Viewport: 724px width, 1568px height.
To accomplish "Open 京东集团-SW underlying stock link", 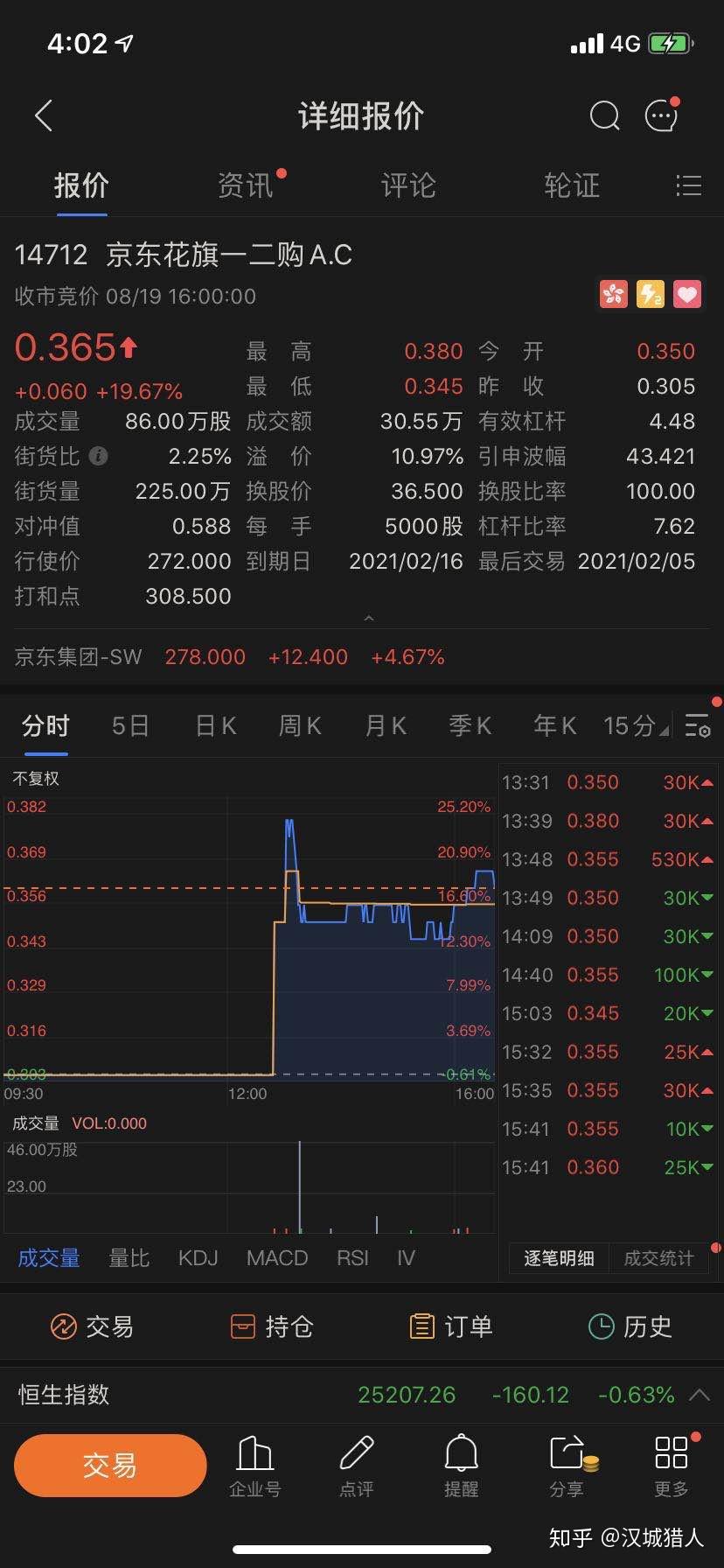I will 77,657.
